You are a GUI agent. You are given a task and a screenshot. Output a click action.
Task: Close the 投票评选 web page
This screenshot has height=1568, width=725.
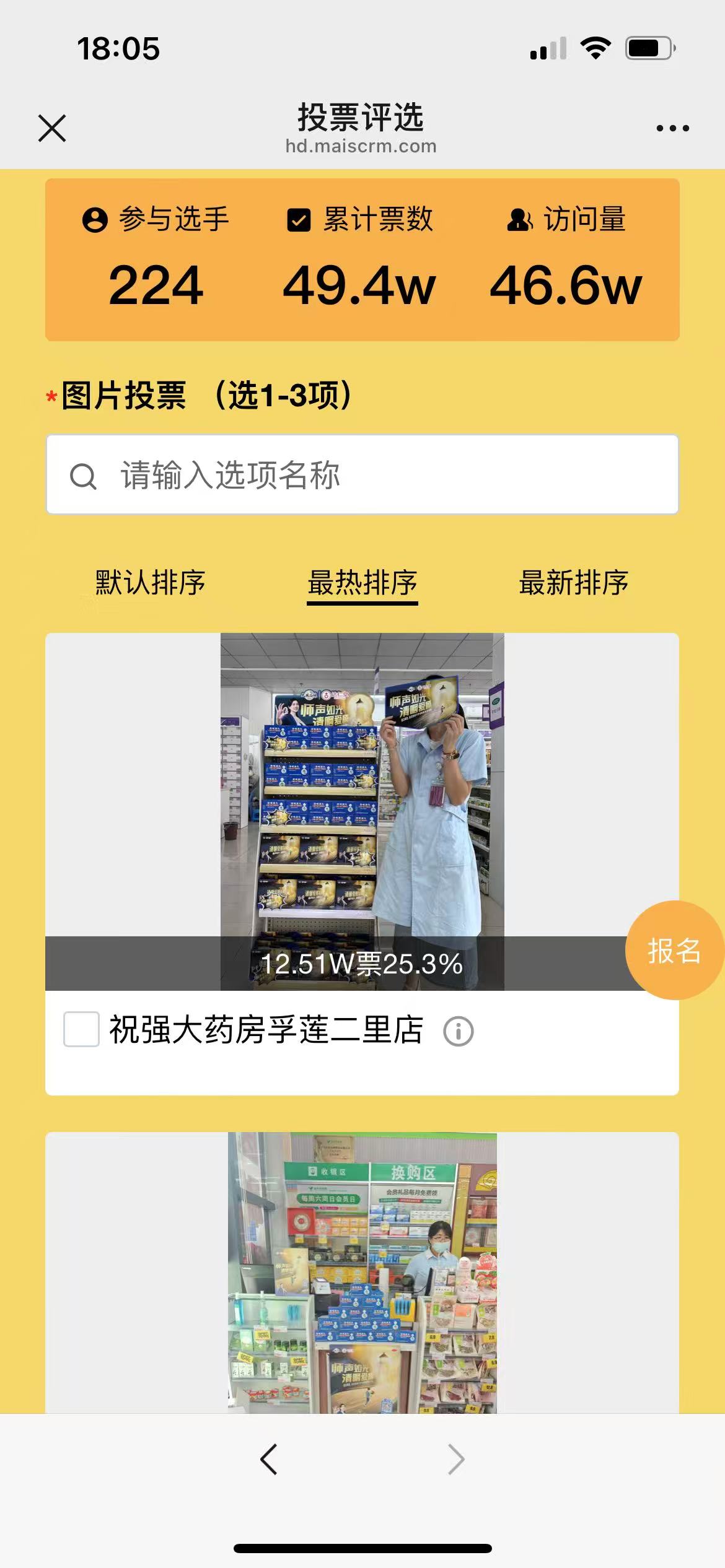click(52, 128)
